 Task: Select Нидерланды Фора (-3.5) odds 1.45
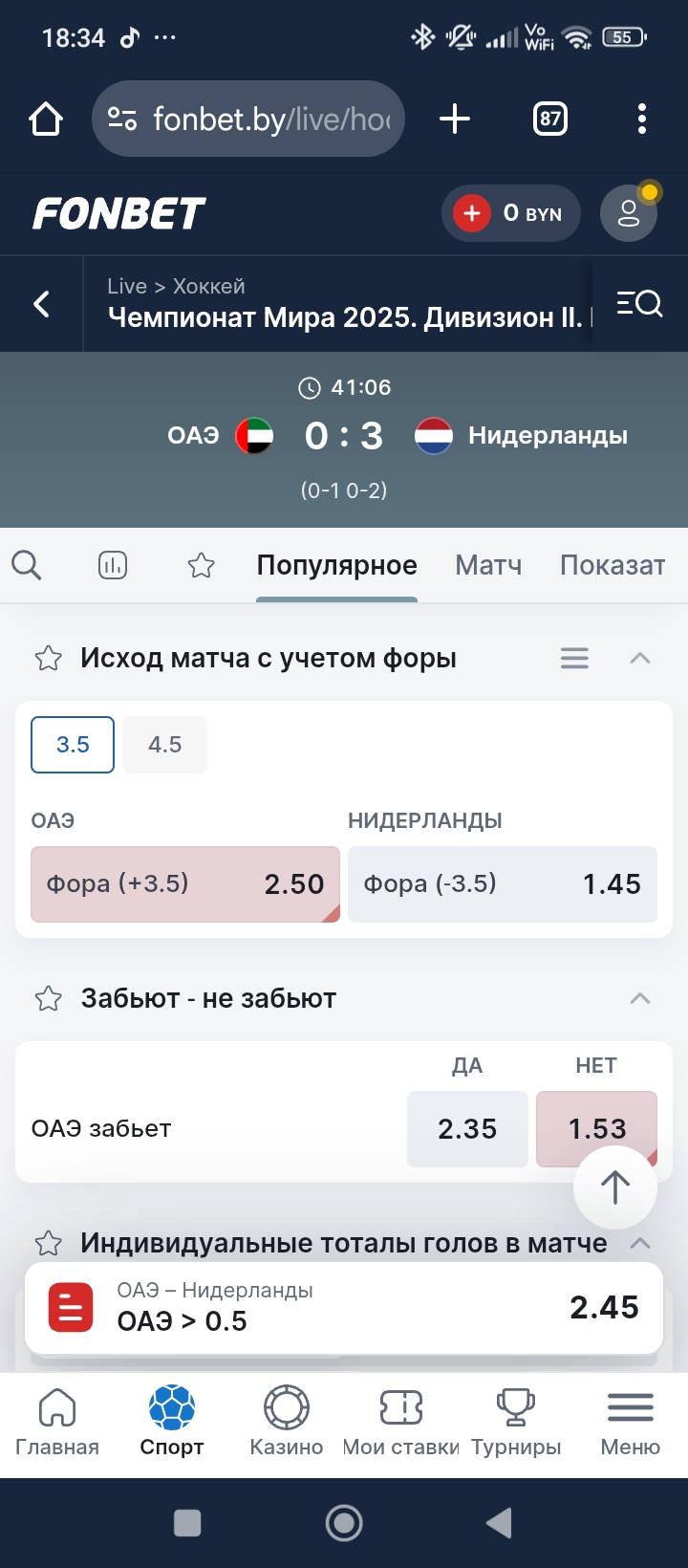502,884
